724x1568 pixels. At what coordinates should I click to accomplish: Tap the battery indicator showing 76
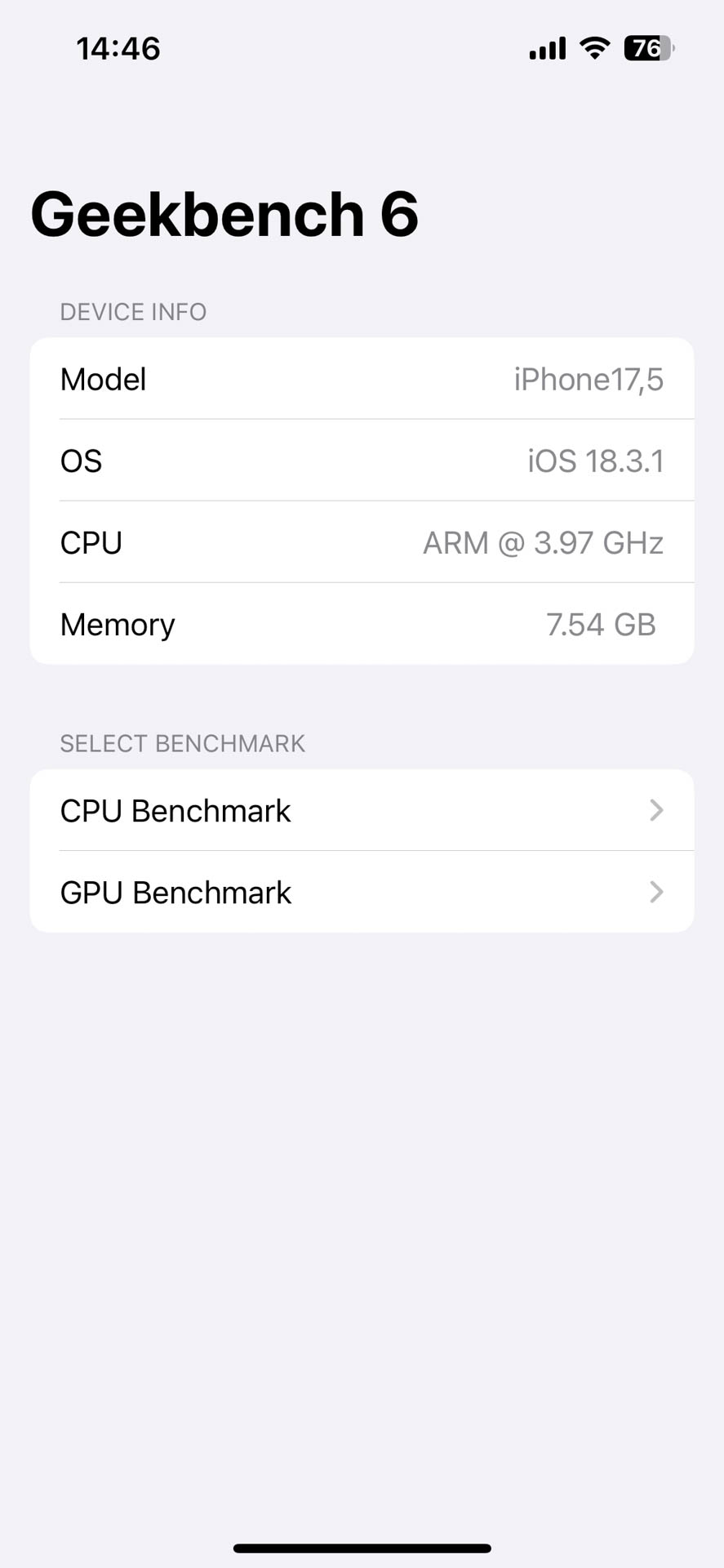point(647,47)
